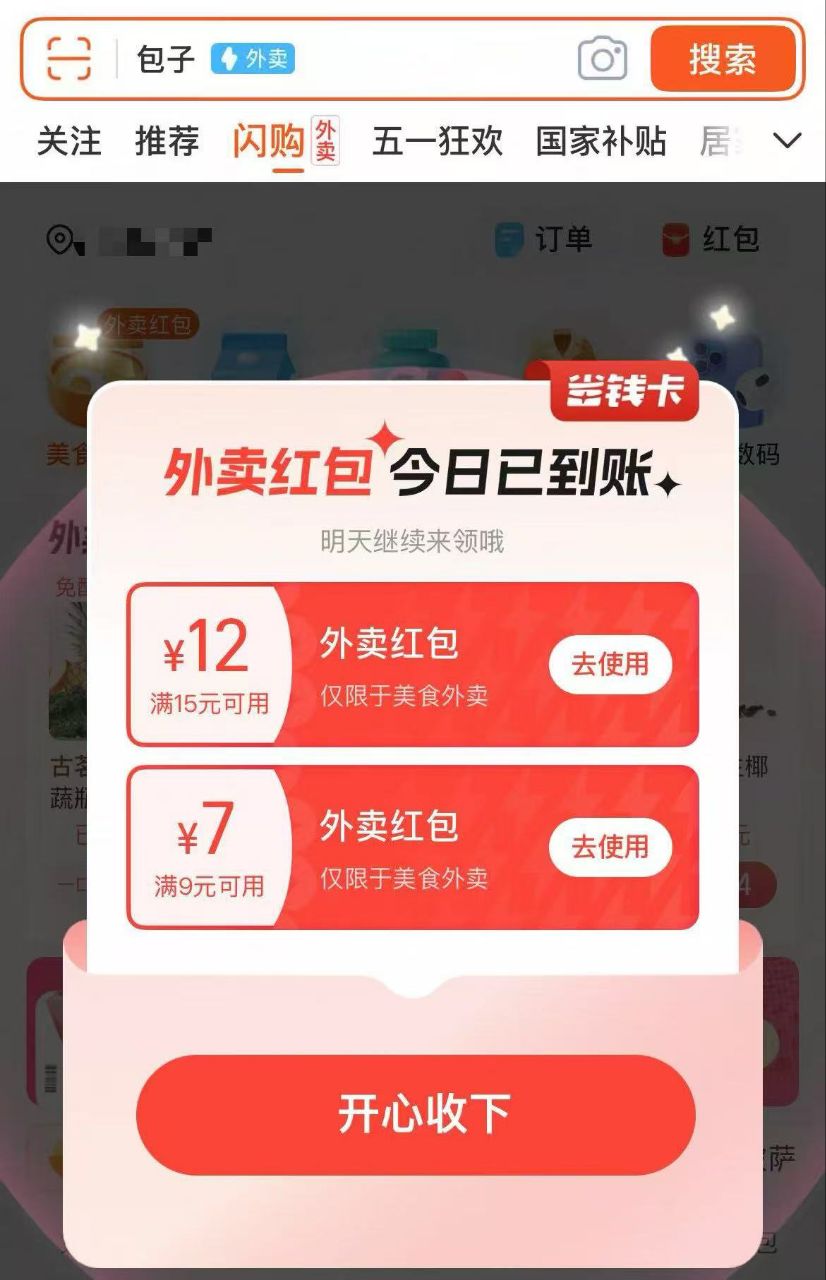The image size is (826, 1280).
Task: Tap the orange 搜索 button
Action: click(722, 59)
